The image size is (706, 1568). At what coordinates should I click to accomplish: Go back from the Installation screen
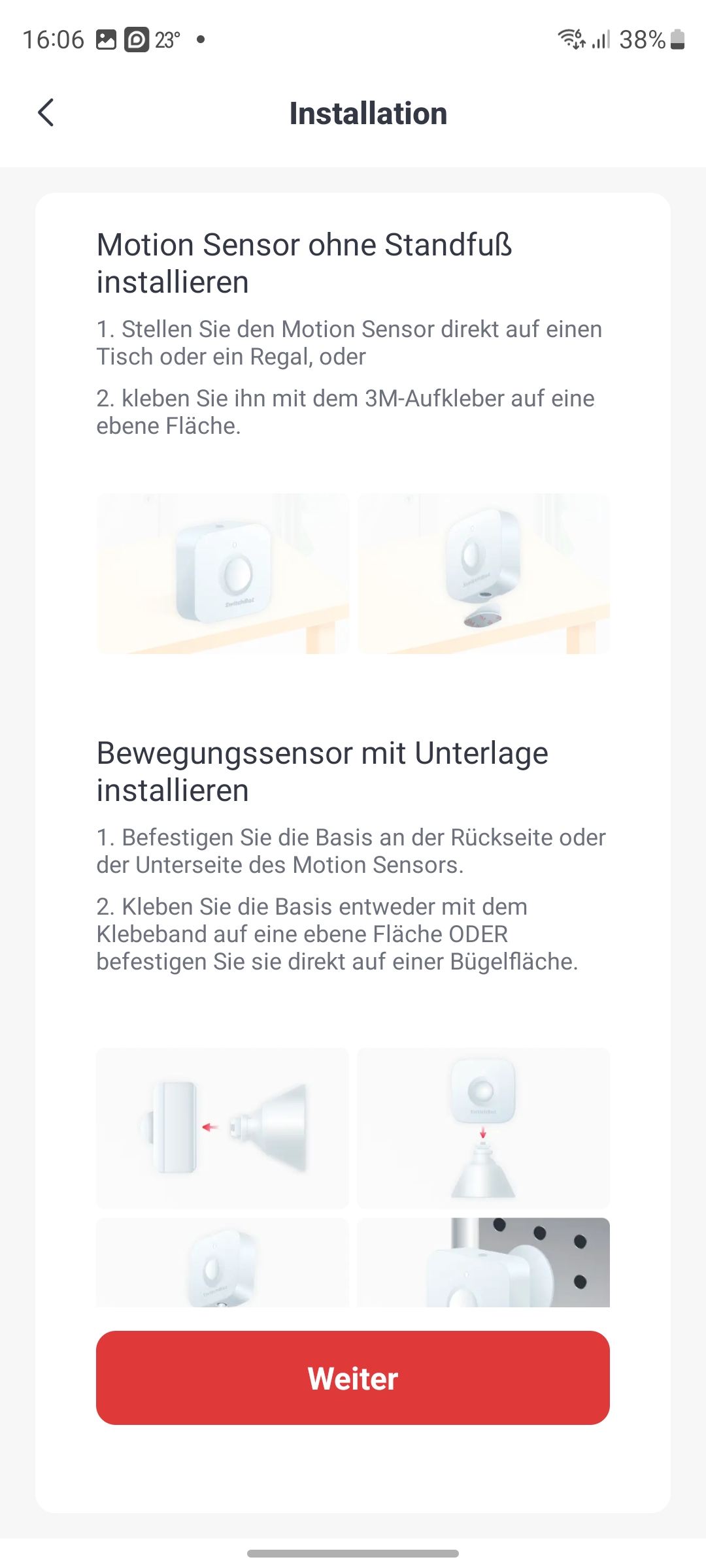tap(46, 112)
